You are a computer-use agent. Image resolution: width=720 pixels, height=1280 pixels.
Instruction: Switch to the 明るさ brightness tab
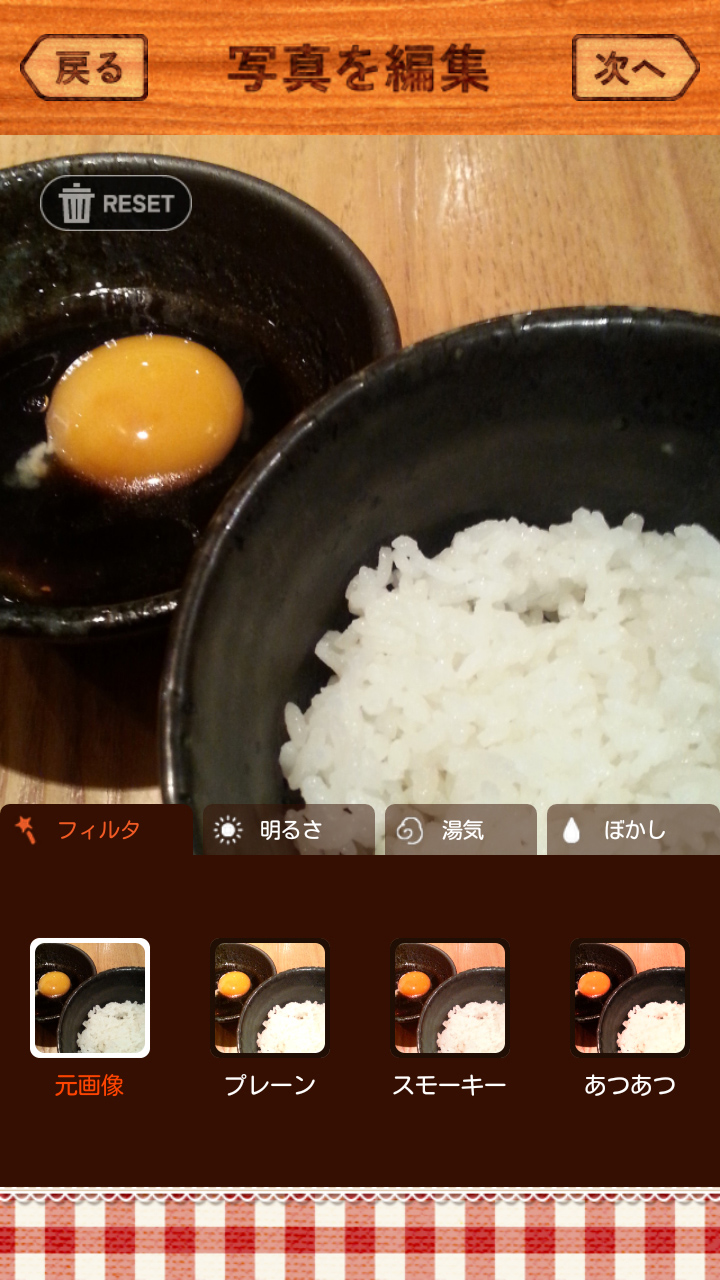coord(288,830)
